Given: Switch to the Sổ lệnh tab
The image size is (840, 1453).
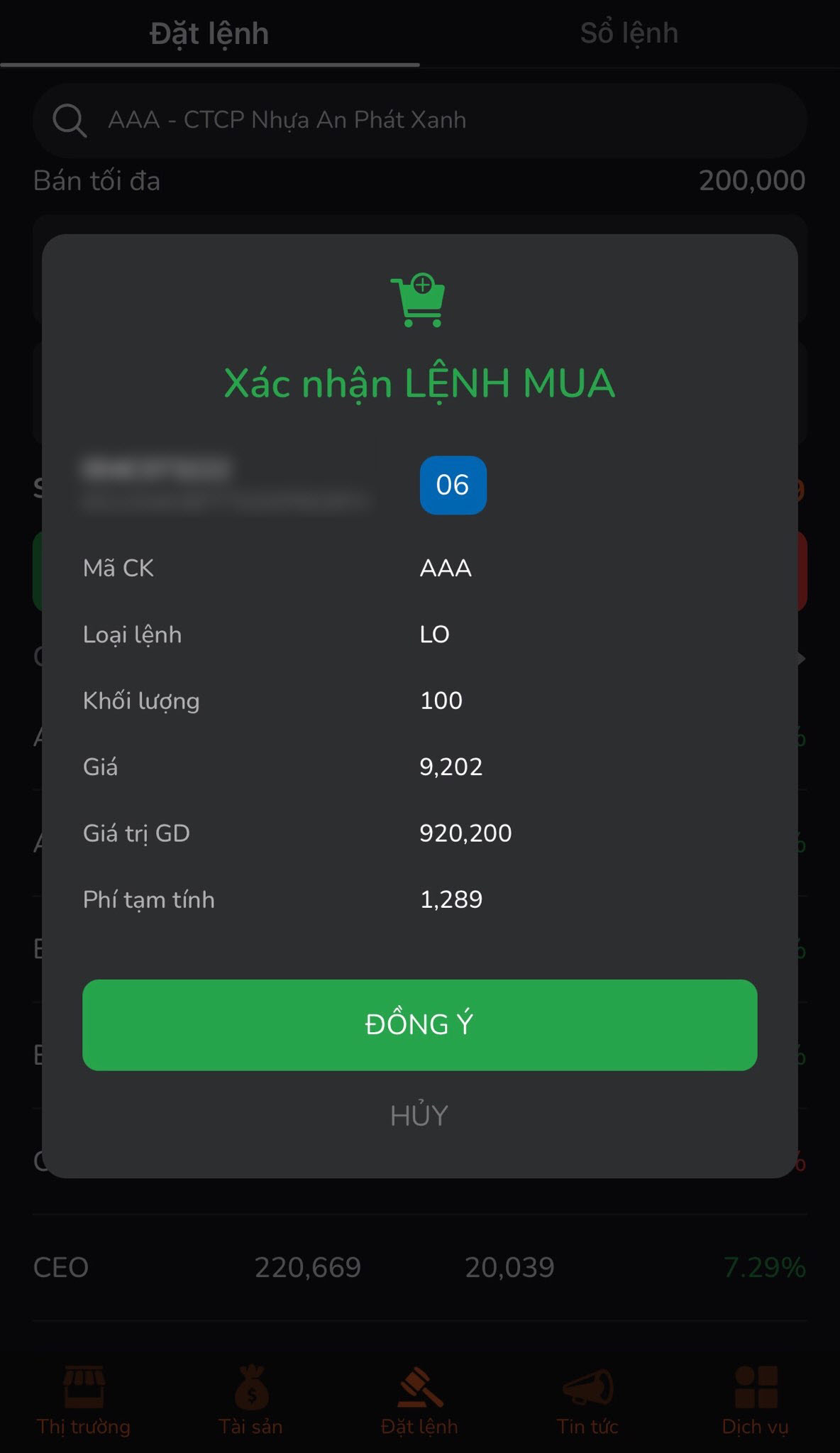Looking at the screenshot, I should [629, 33].
